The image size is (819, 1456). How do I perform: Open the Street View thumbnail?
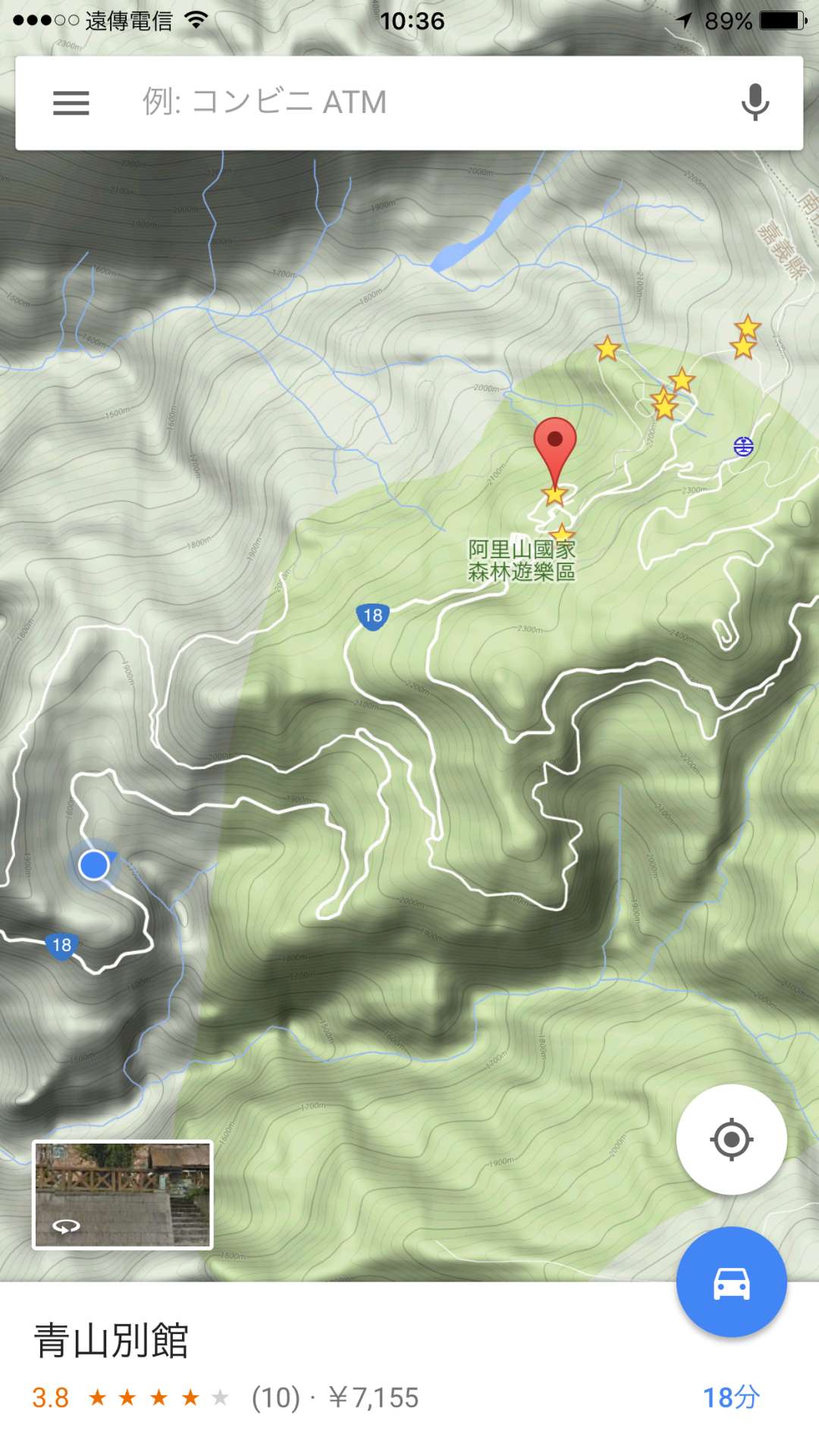coord(123,1194)
